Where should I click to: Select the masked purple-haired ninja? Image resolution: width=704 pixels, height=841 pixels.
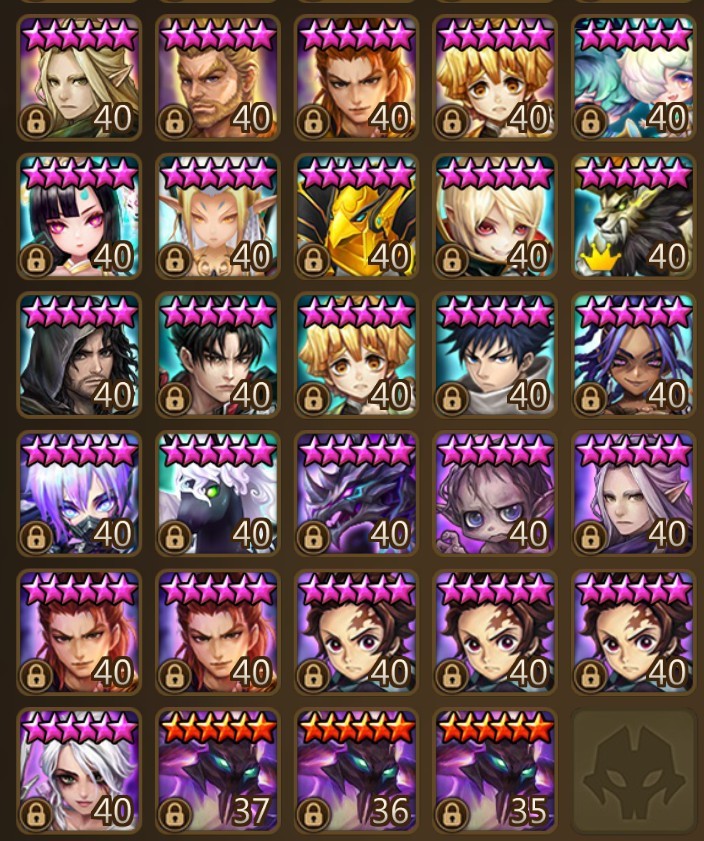80,493
